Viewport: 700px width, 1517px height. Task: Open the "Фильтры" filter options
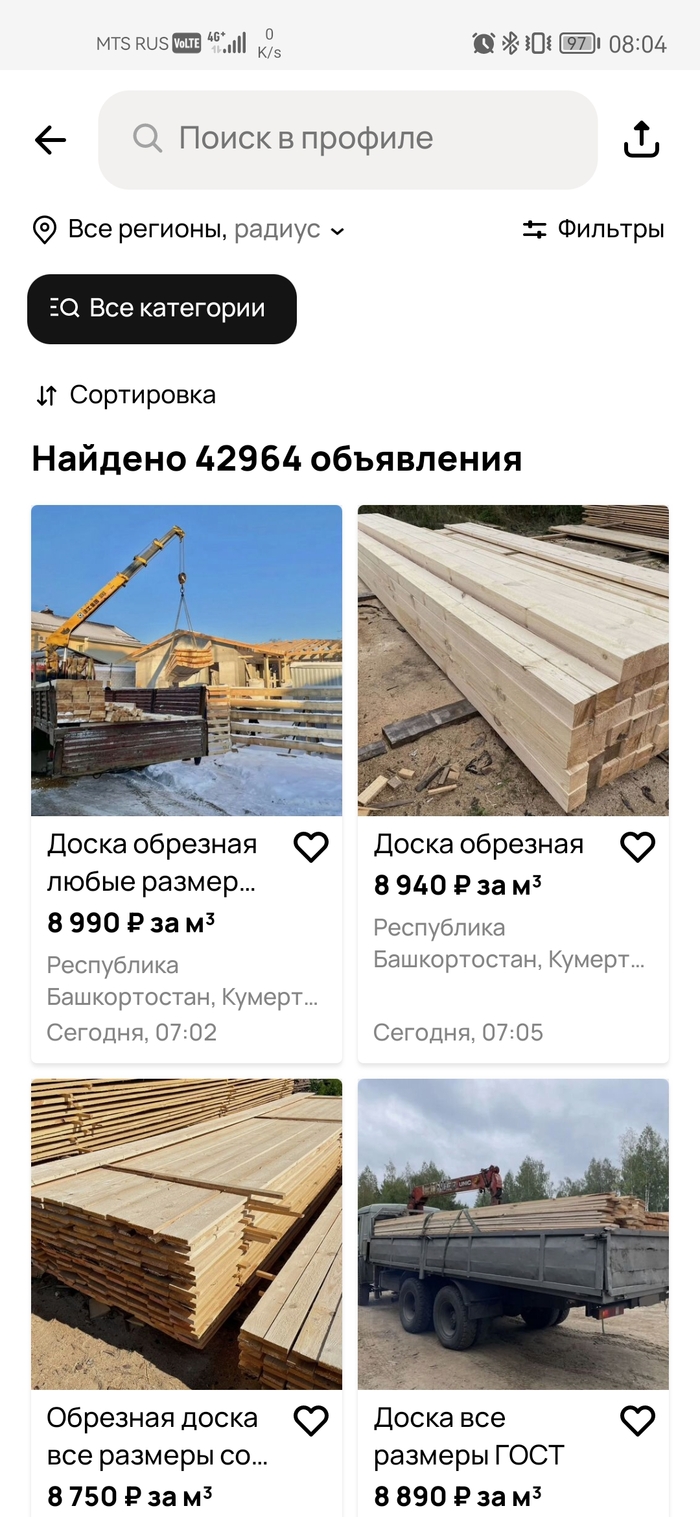pos(593,230)
